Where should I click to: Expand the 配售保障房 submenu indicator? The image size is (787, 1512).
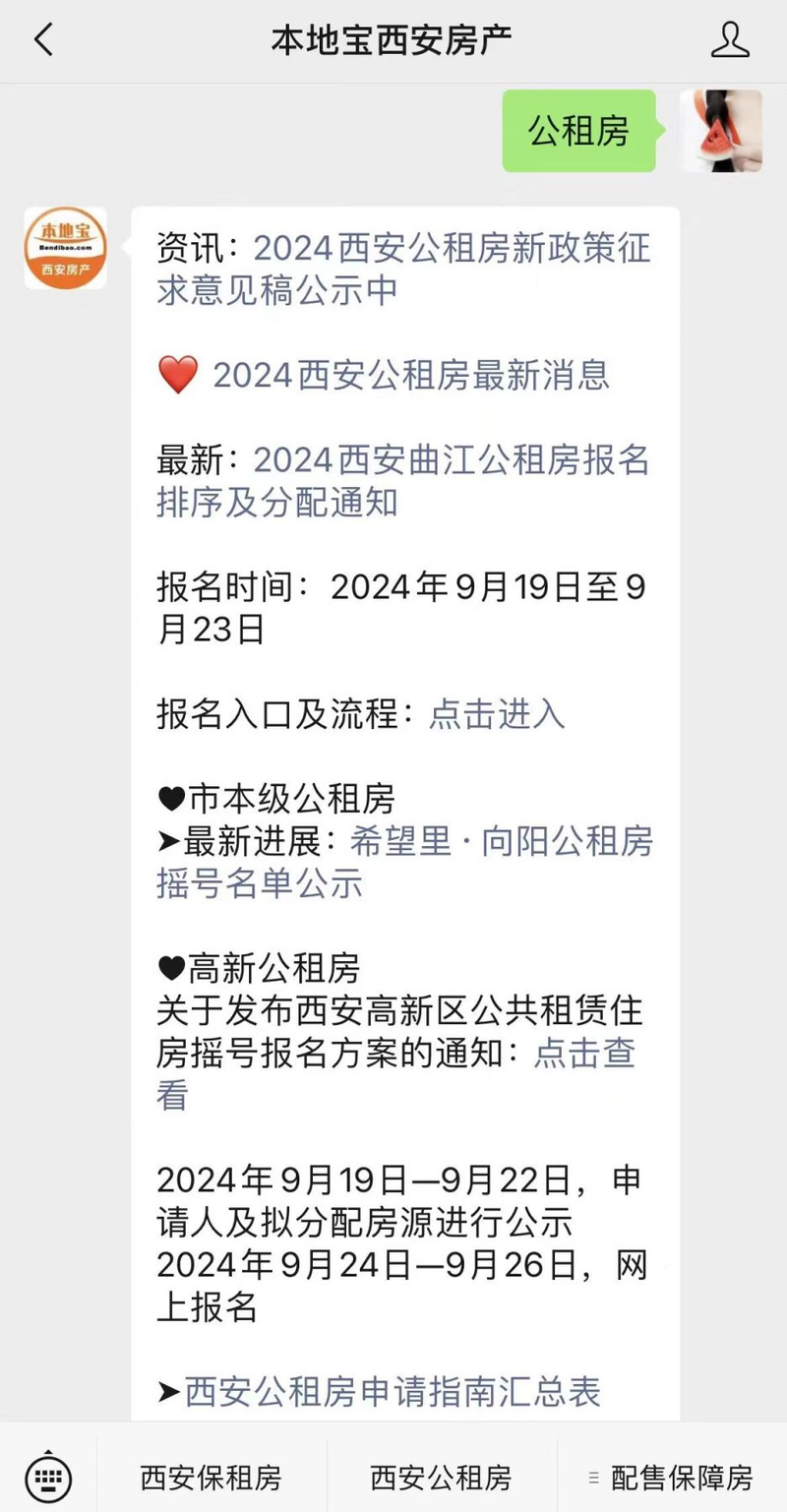(x=593, y=1478)
